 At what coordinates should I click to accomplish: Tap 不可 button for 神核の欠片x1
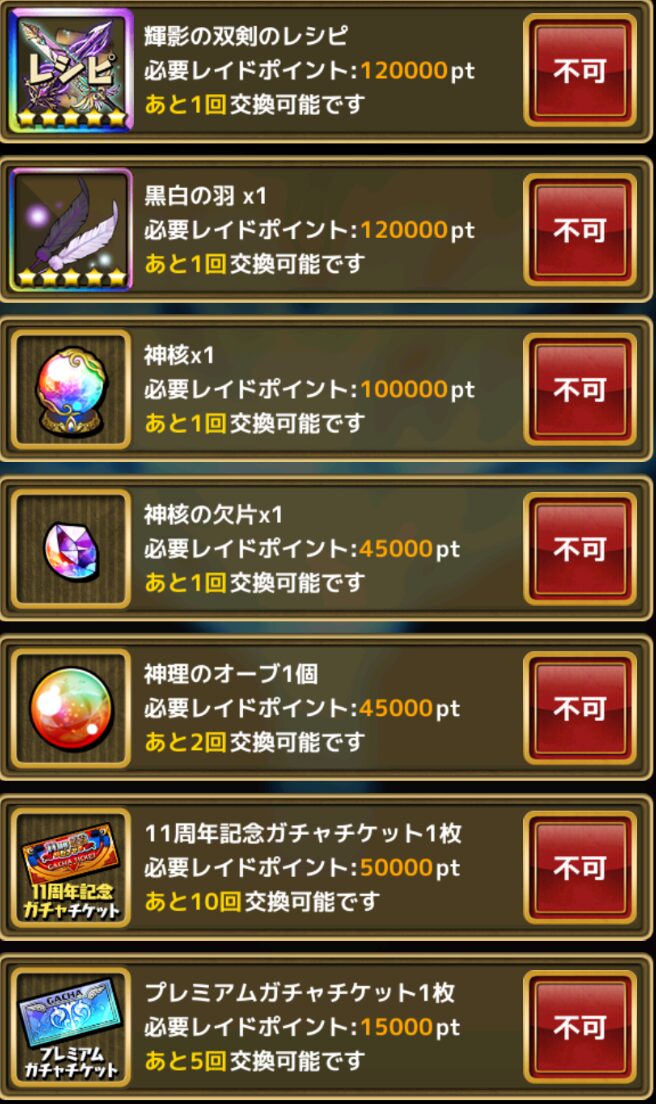click(x=580, y=548)
